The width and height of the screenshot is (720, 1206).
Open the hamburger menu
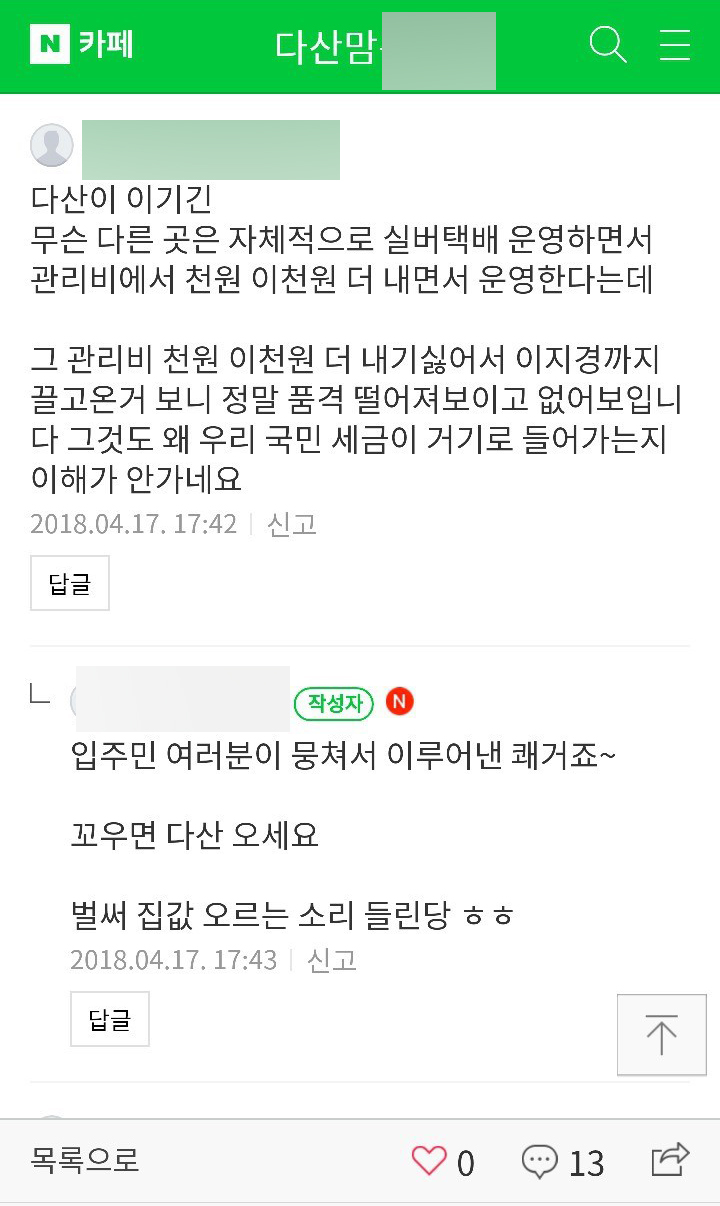(x=675, y=46)
